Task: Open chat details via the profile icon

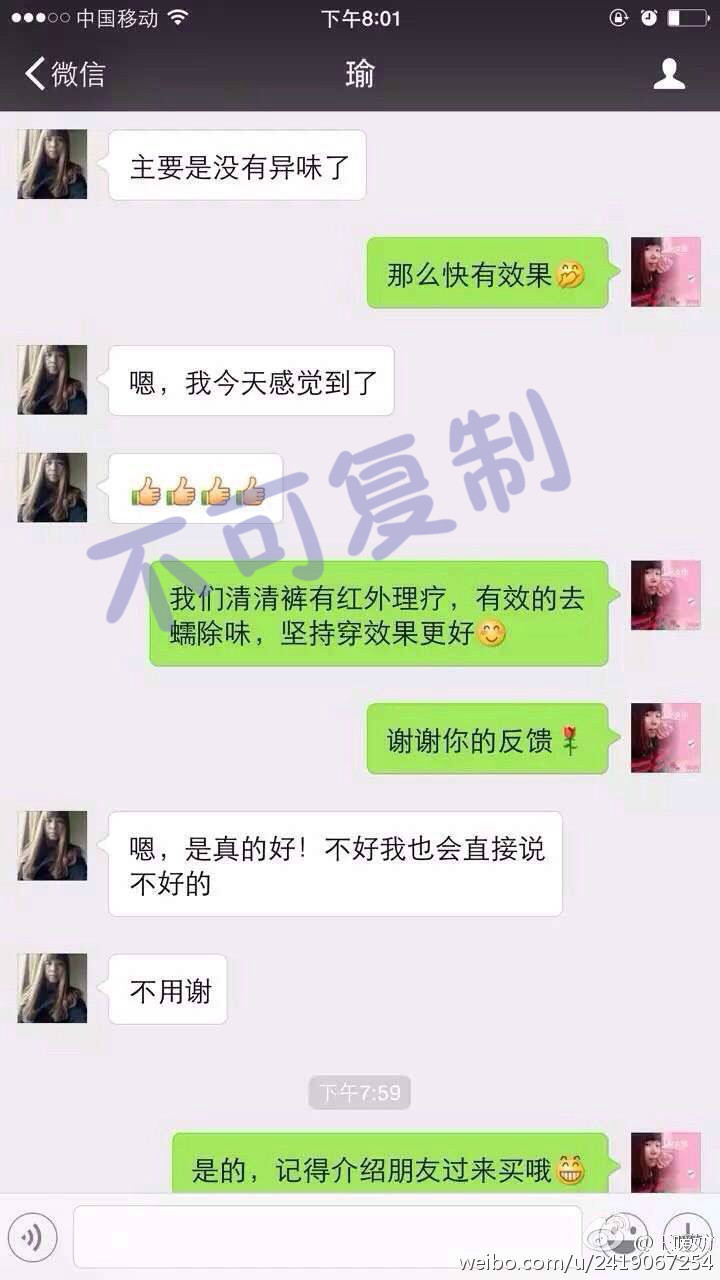Action: click(669, 74)
